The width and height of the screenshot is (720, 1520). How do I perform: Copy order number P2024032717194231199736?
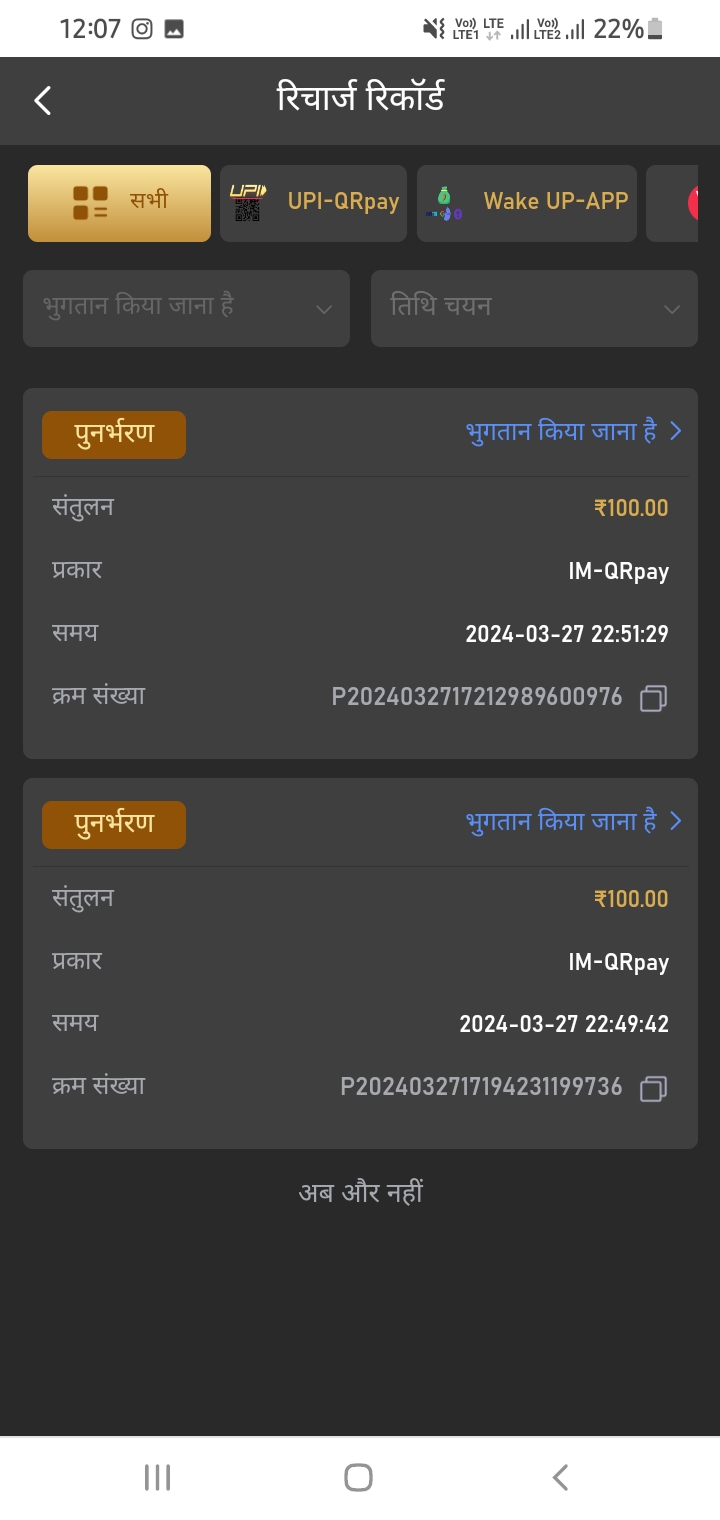coord(653,1088)
